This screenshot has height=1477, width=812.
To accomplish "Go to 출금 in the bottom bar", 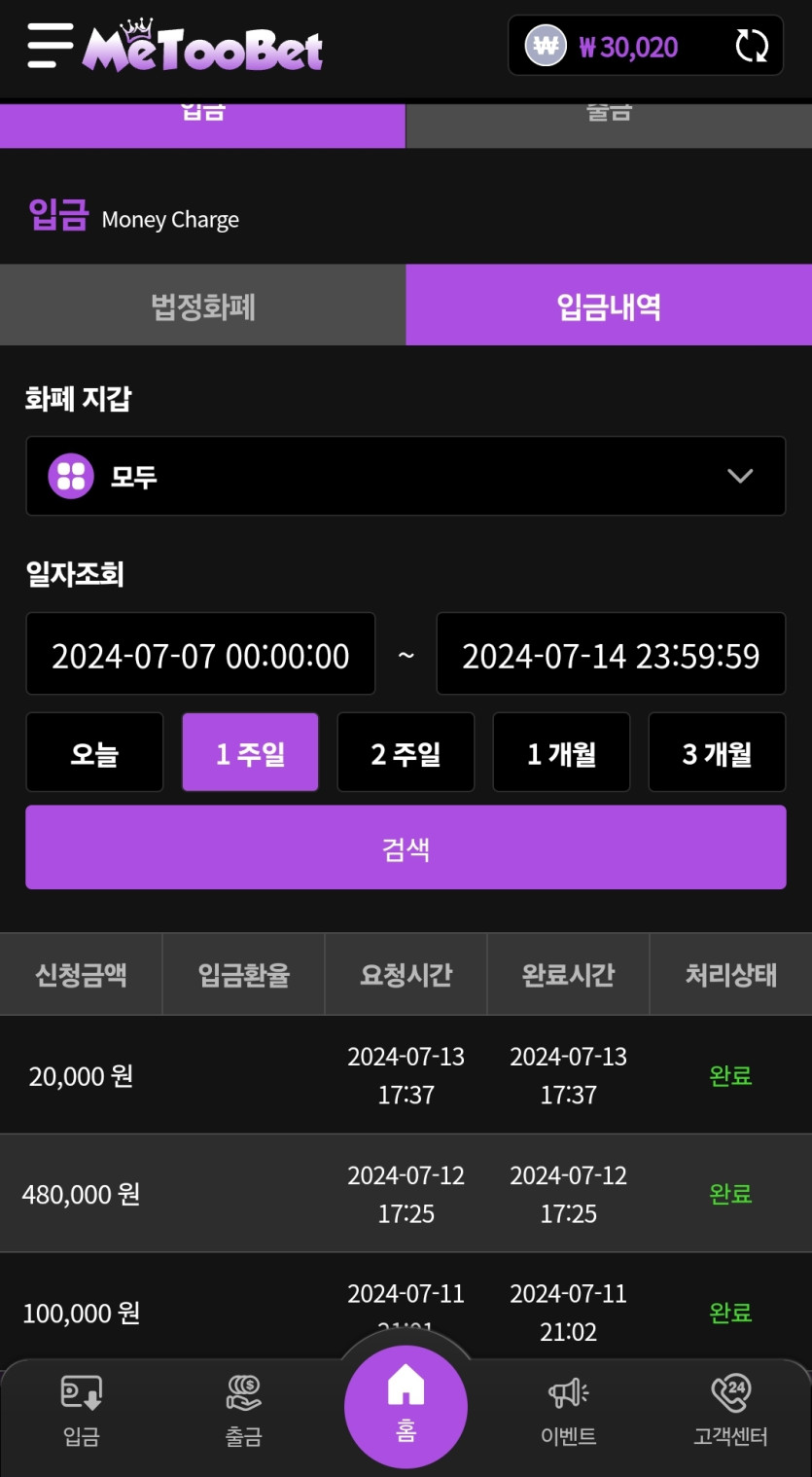I will [x=243, y=1411].
